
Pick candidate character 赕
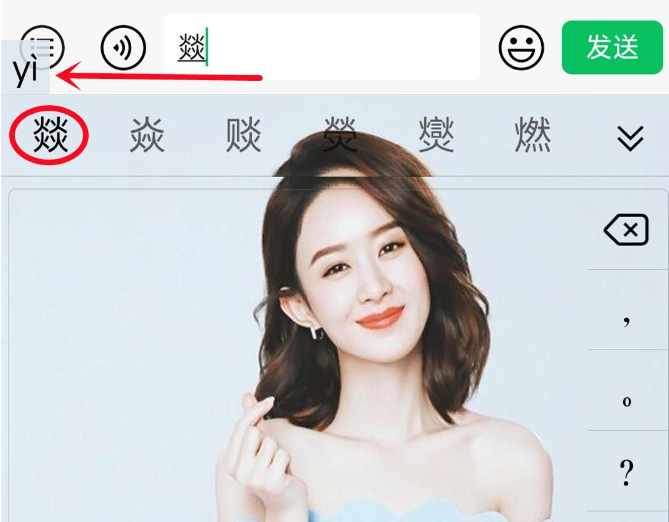(x=243, y=136)
